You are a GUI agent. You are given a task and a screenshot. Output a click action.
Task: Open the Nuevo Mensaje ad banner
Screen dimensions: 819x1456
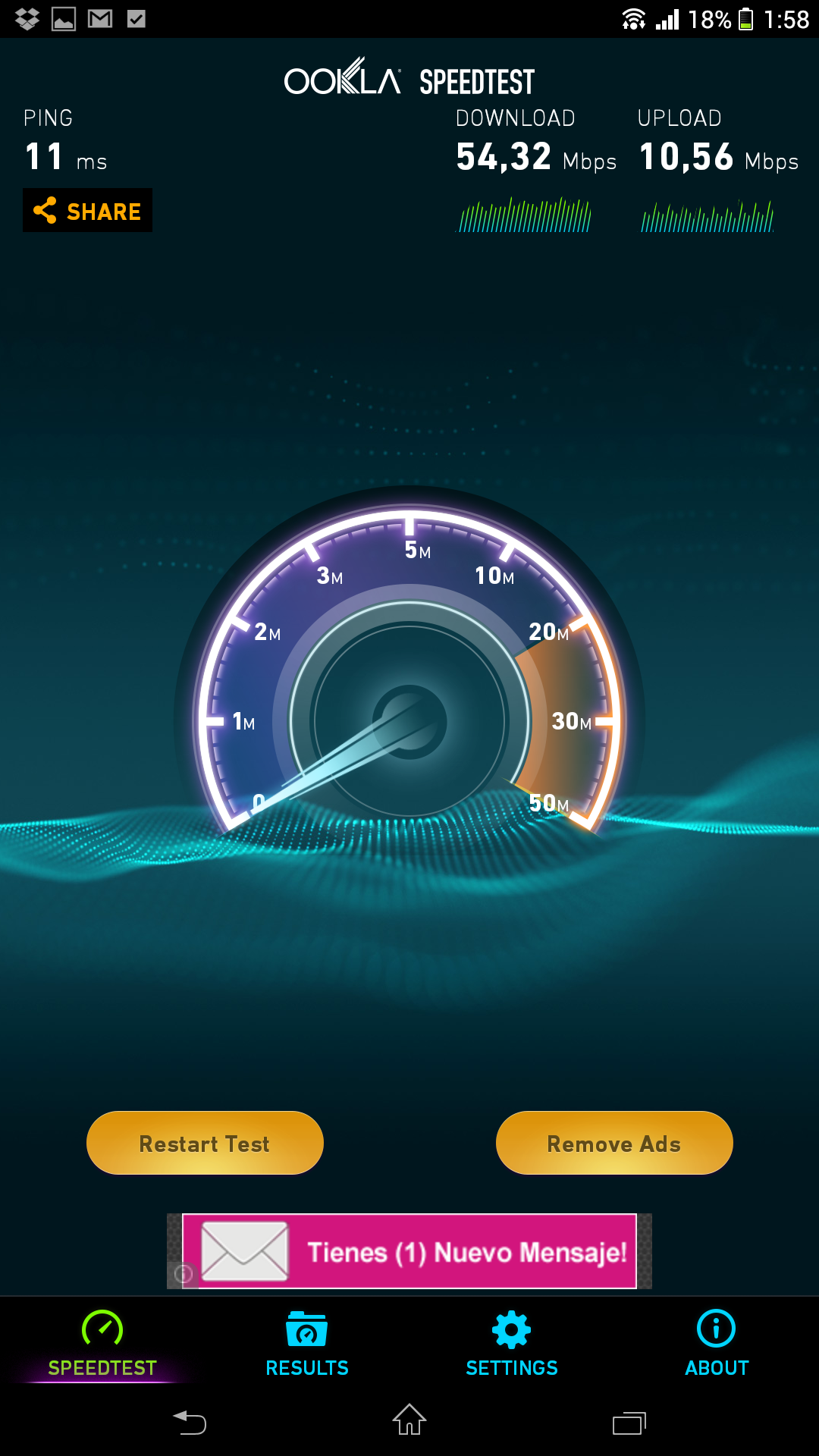pyautogui.click(x=409, y=1251)
